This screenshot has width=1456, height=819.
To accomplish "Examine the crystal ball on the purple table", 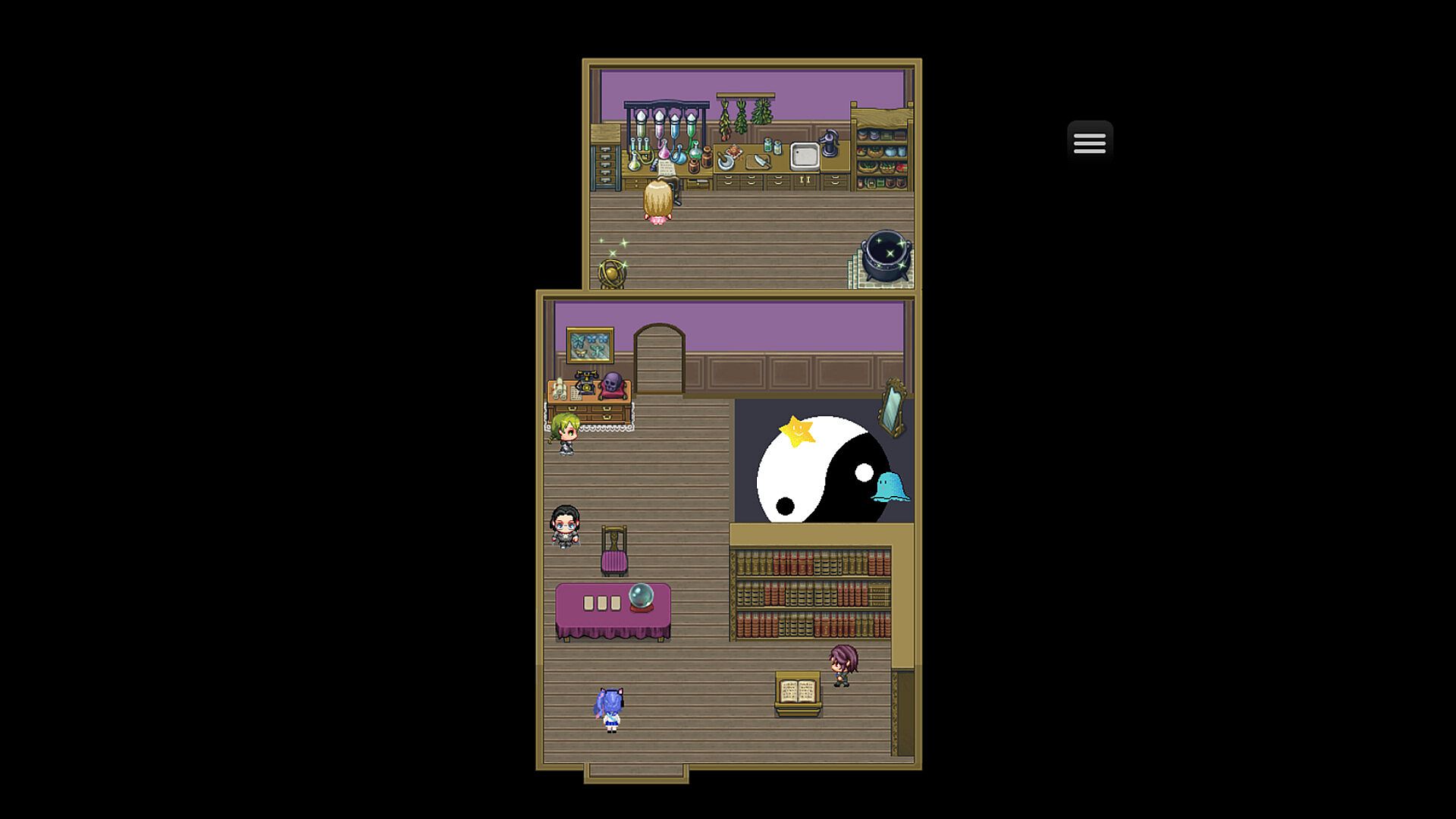I will (x=642, y=597).
